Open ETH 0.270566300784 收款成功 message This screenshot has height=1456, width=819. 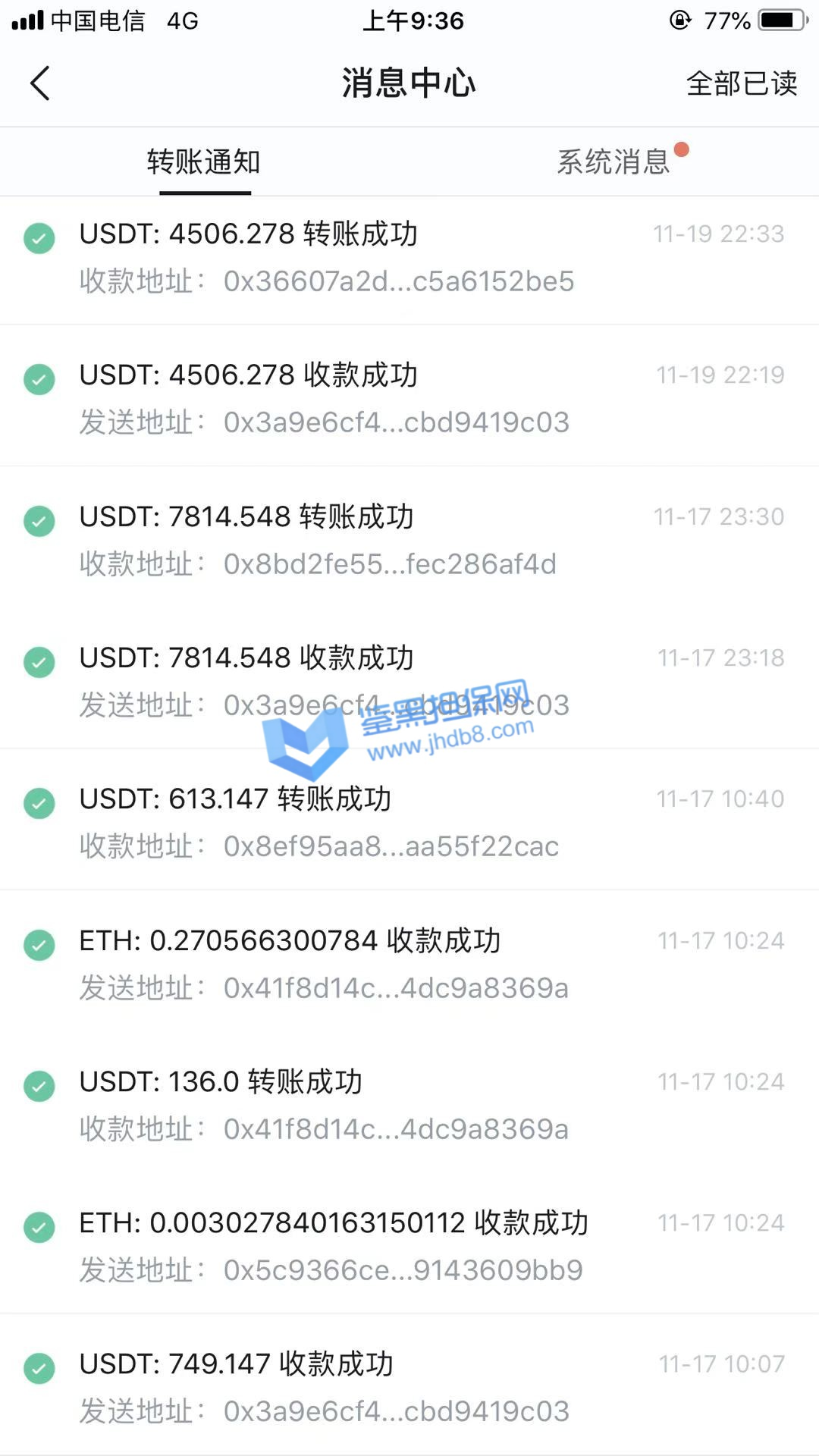(x=409, y=964)
